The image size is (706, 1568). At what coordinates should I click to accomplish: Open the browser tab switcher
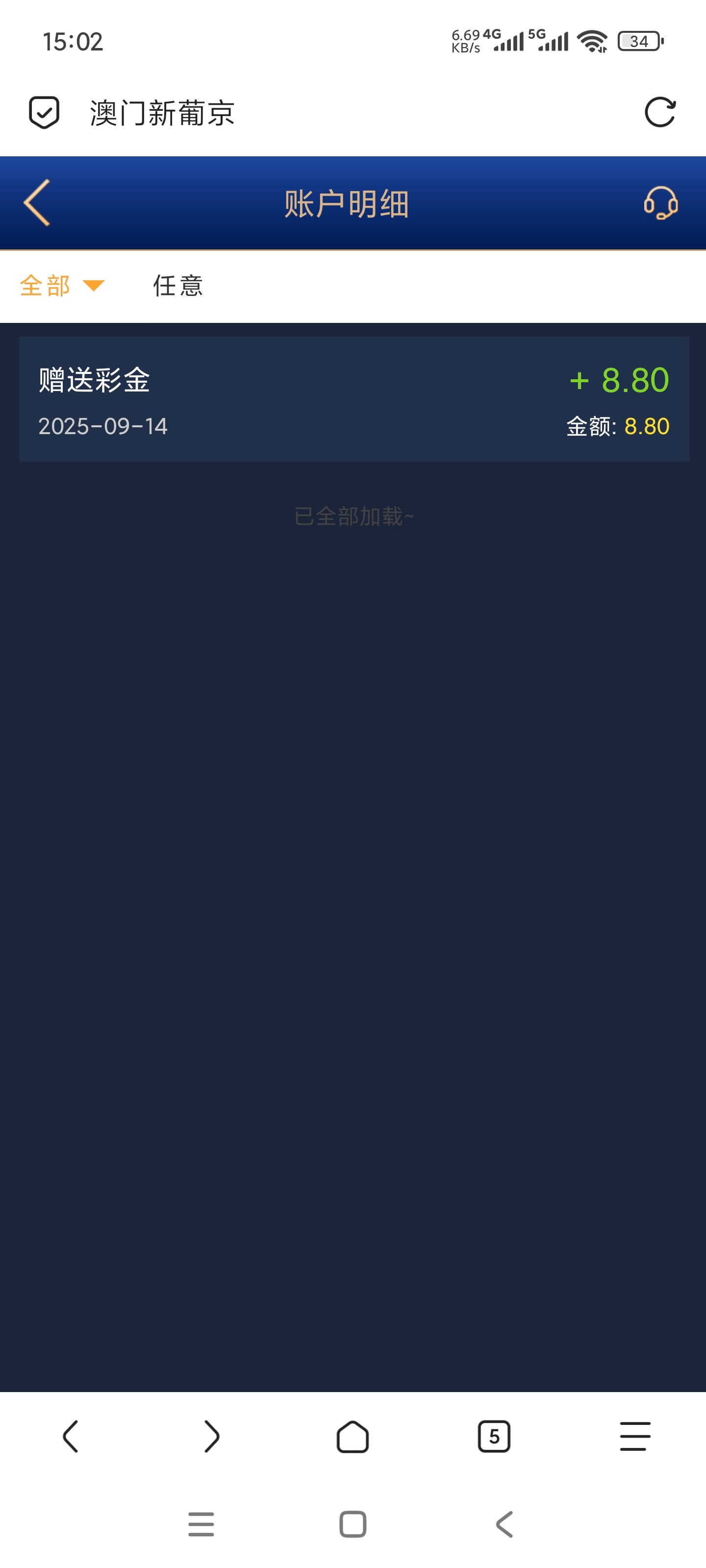[494, 1437]
